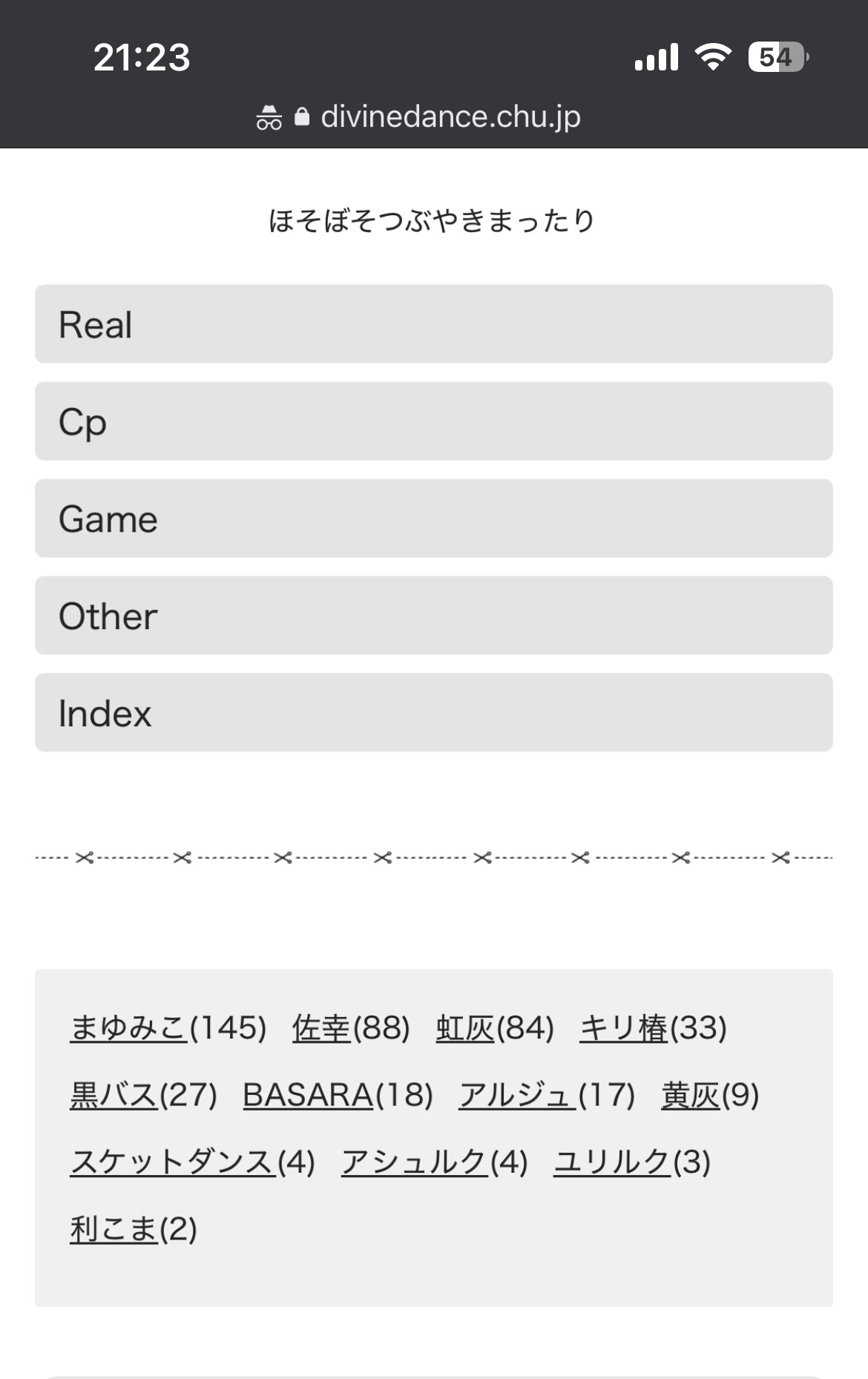Go to the Other category
The image size is (868, 1379).
[433, 616]
